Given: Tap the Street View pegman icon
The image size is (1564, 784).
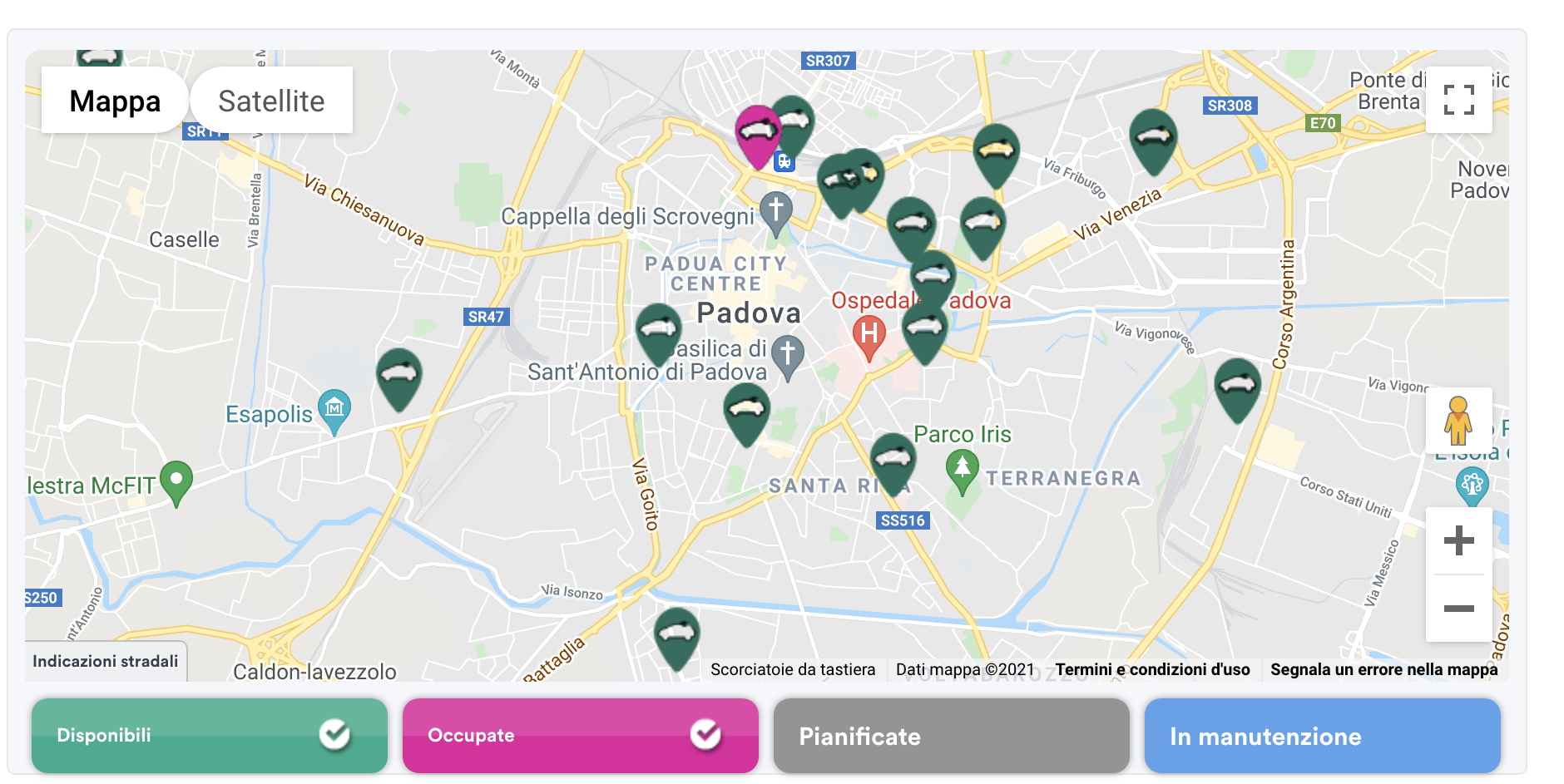Looking at the screenshot, I should tap(1458, 421).
